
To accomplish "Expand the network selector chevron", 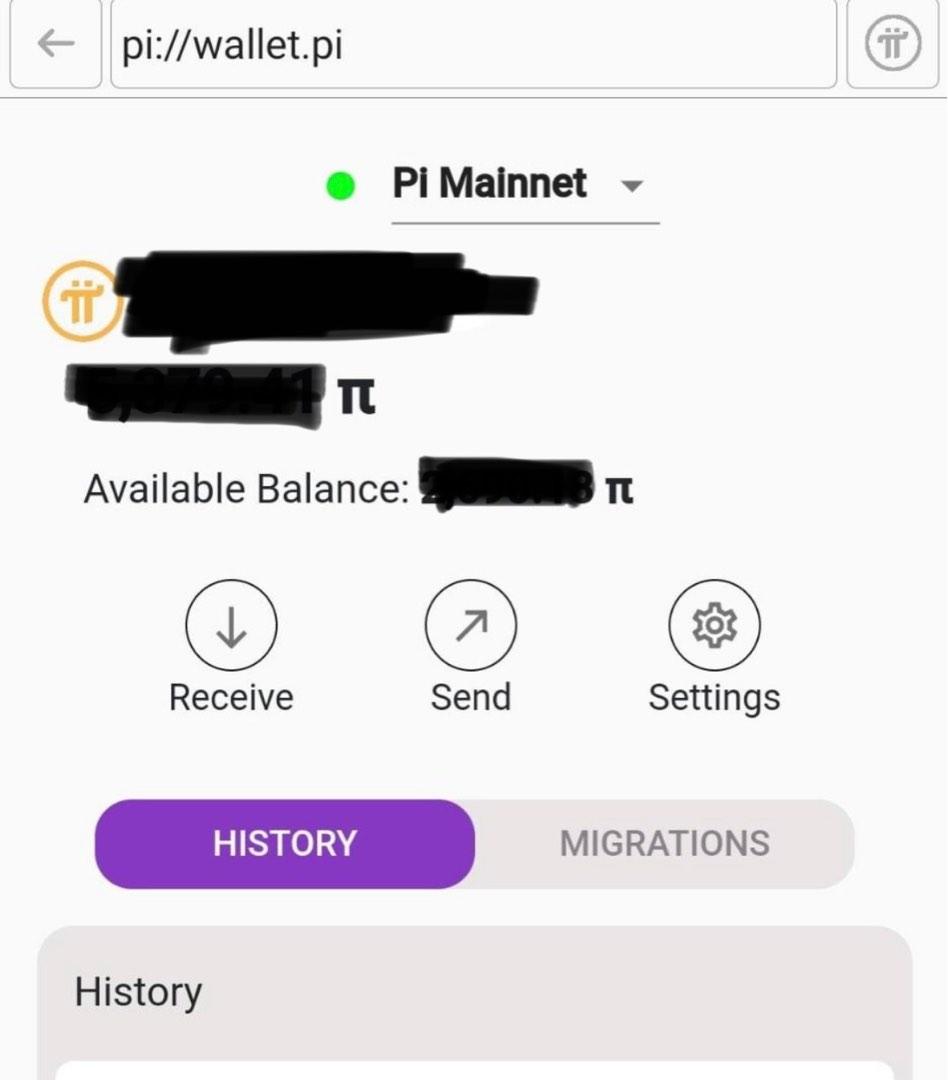I will 634,186.
